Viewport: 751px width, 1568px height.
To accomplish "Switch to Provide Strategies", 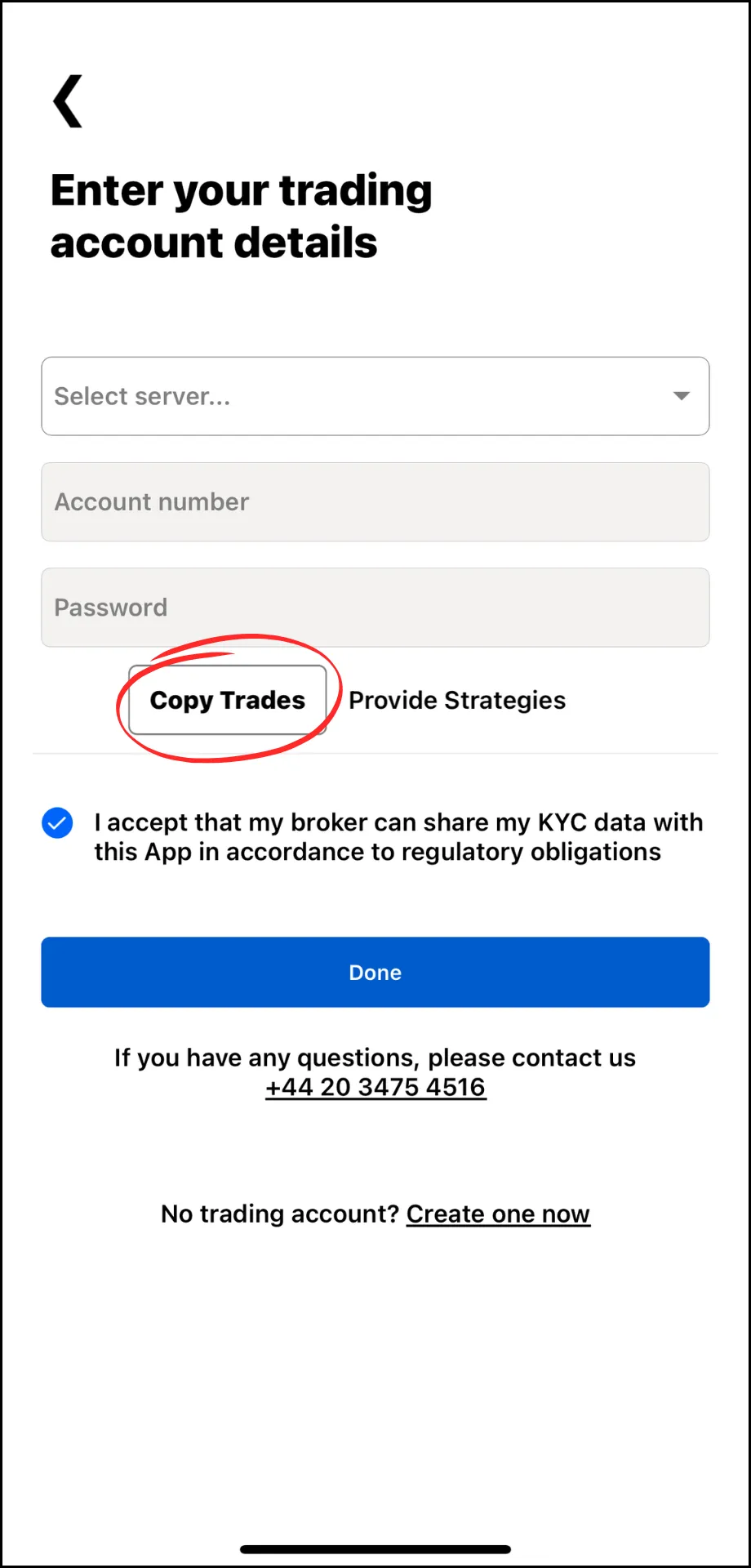I will pos(457,700).
